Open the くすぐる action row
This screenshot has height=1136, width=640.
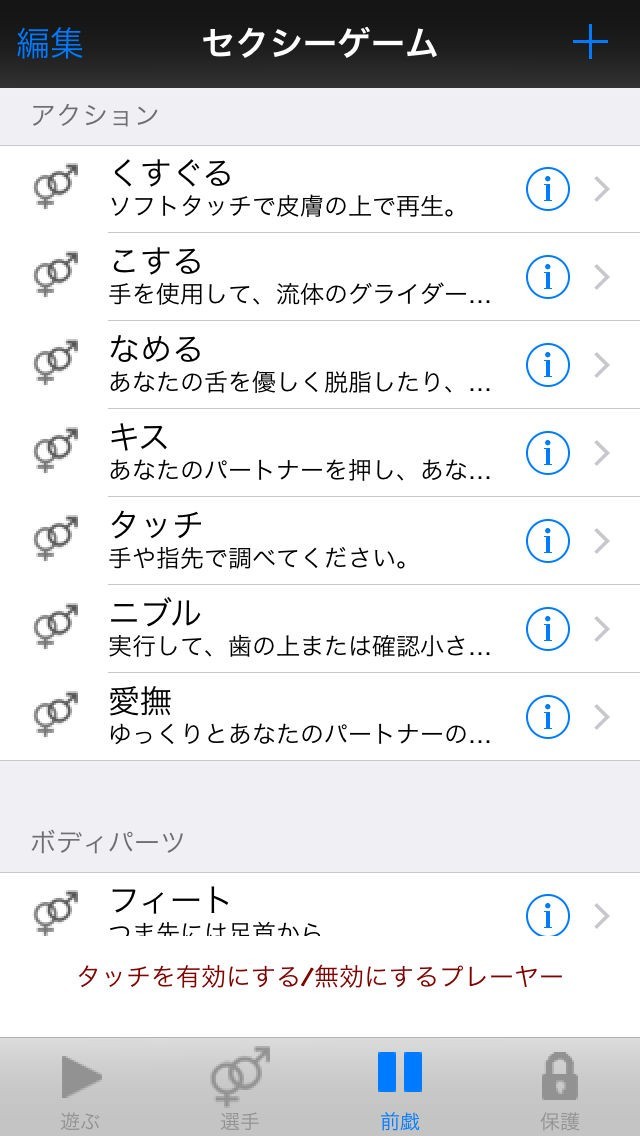pyautogui.click(x=300, y=189)
